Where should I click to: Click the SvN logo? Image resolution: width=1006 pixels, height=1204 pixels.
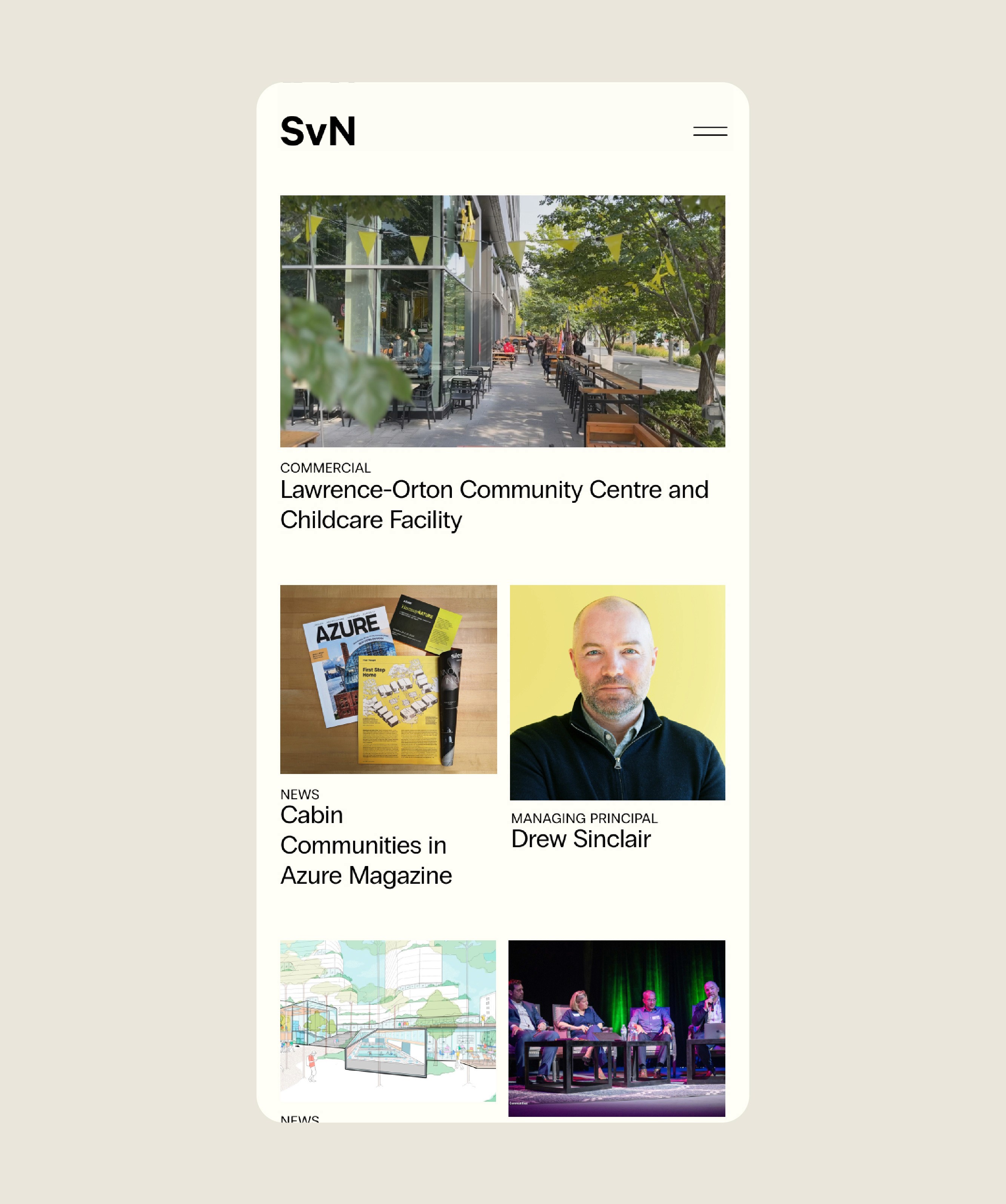318,132
